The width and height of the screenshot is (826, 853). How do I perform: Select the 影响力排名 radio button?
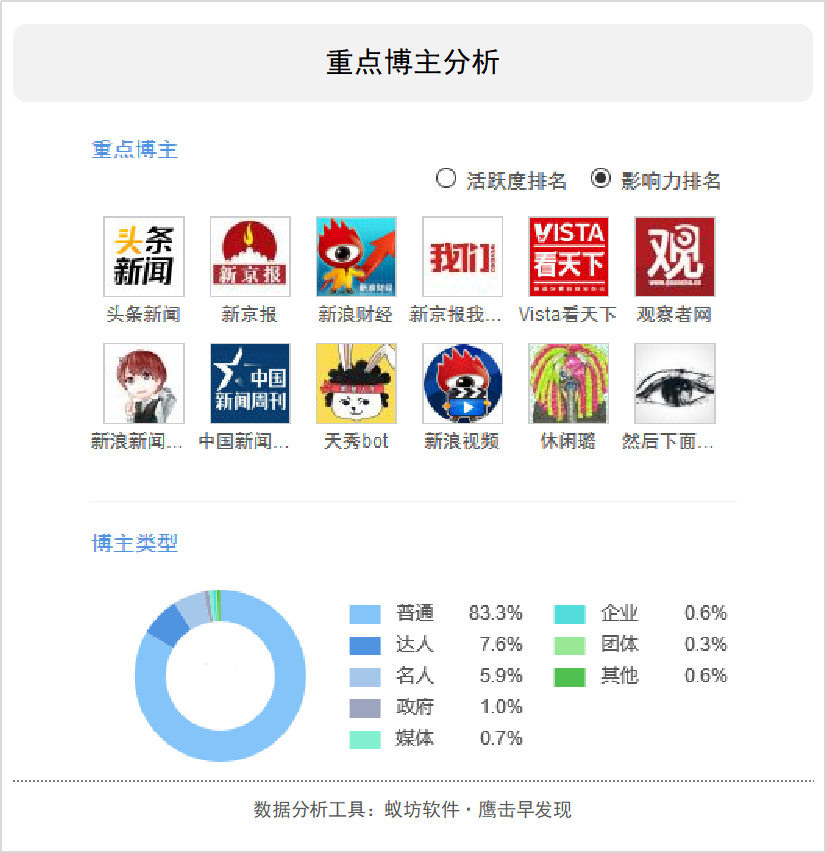[601, 179]
